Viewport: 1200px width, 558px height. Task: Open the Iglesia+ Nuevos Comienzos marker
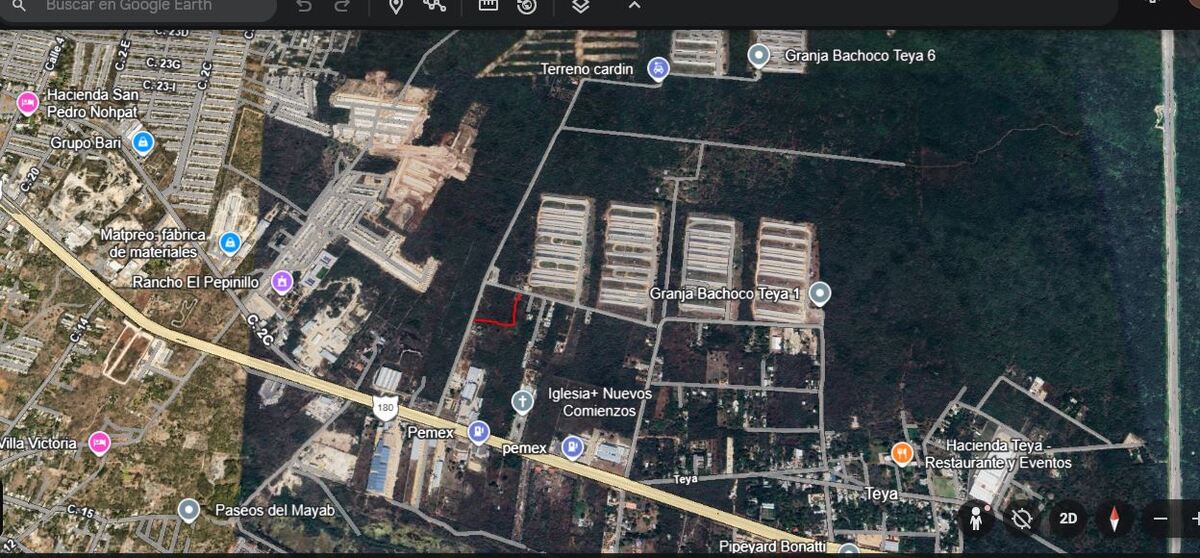(x=522, y=402)
